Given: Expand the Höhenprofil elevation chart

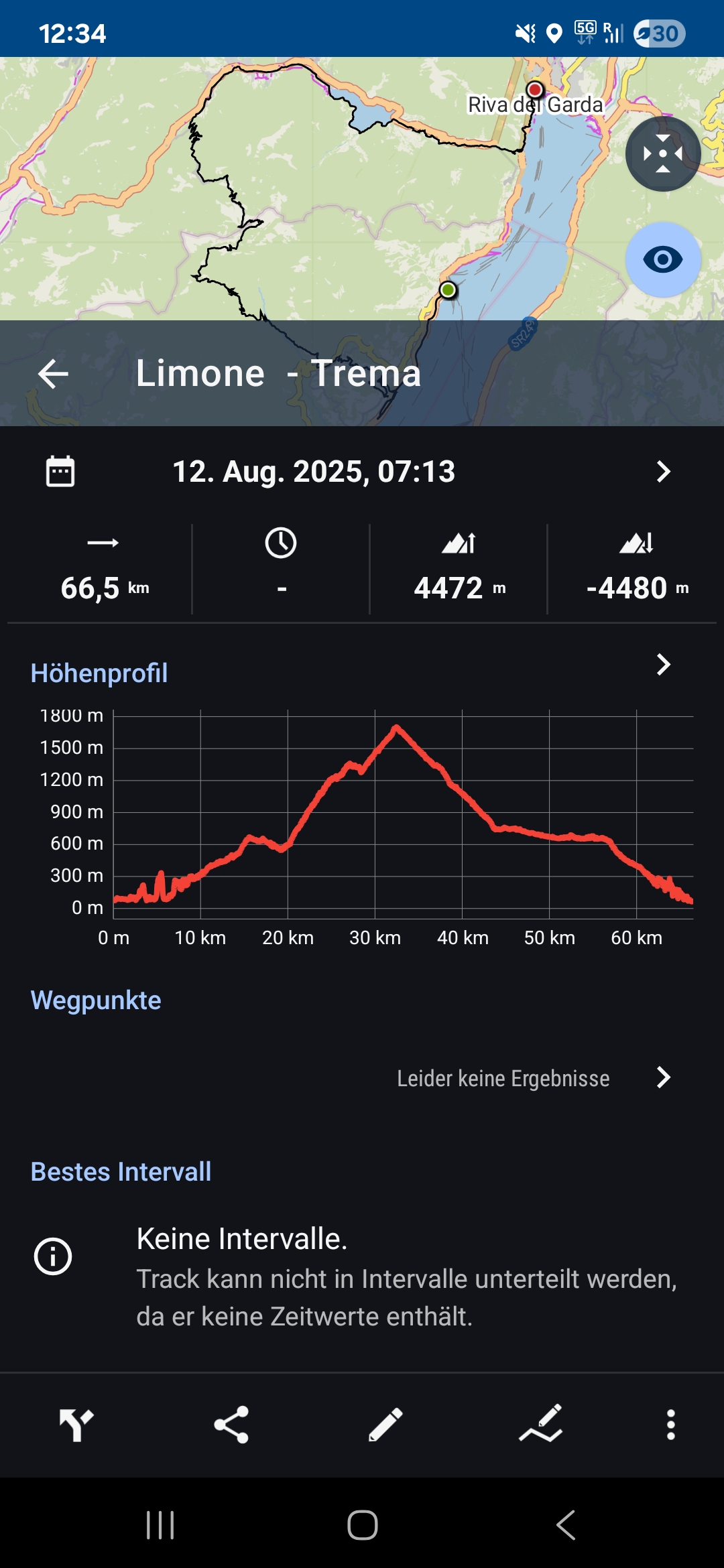Looking at the screenshot, I should point(663,665).
